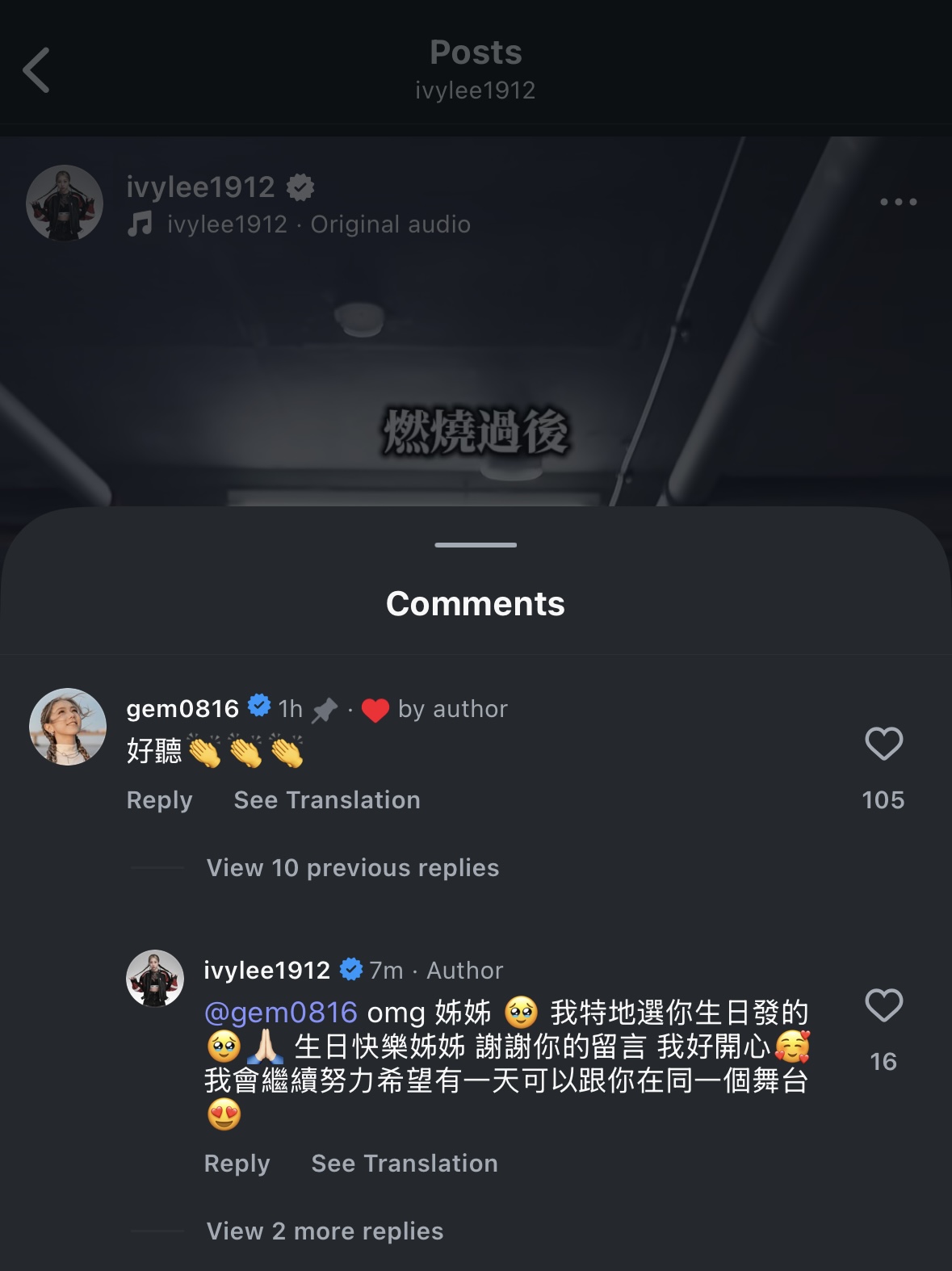This screenshot has width=952, height=1271.
Task: Open the ivylee1912 Original audio link
Action: [x=318, y=224]
